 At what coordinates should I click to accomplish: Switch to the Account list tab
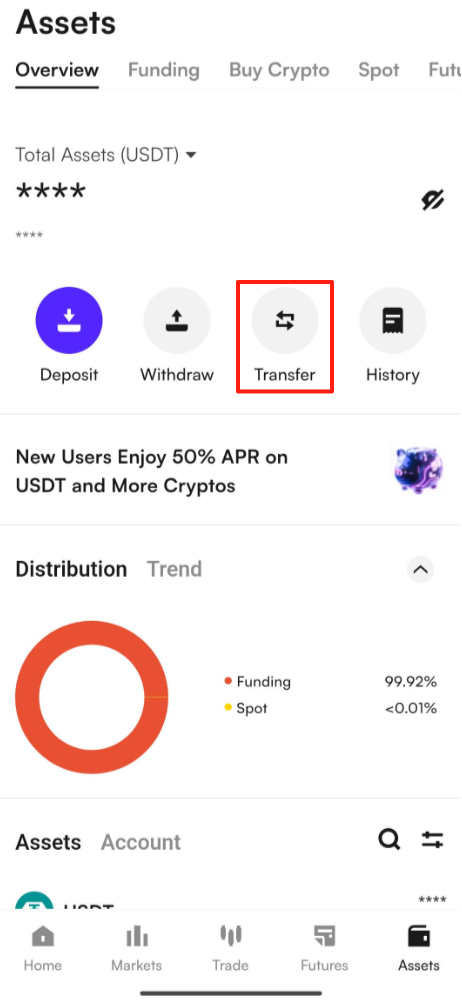[141, 842]
